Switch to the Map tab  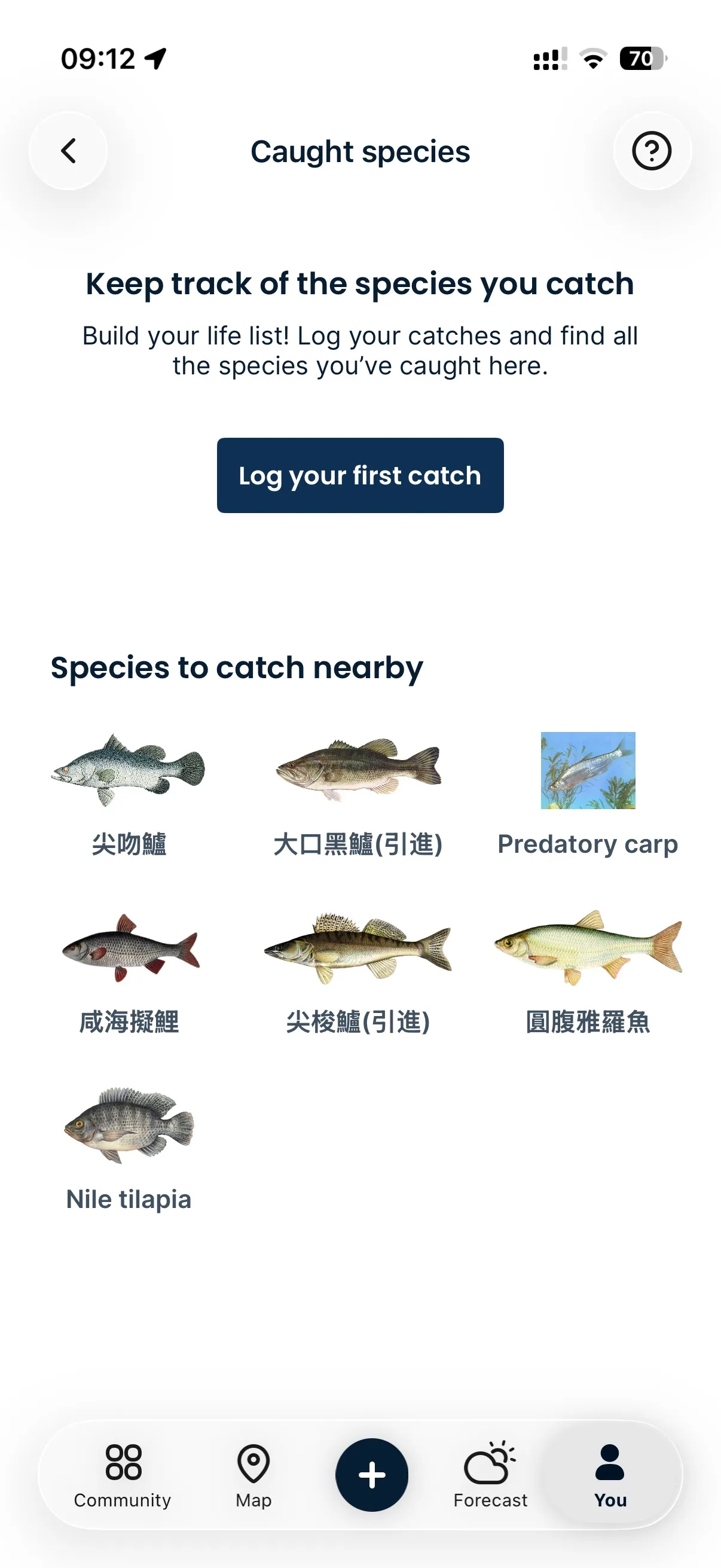click(x=253, y=1475)
